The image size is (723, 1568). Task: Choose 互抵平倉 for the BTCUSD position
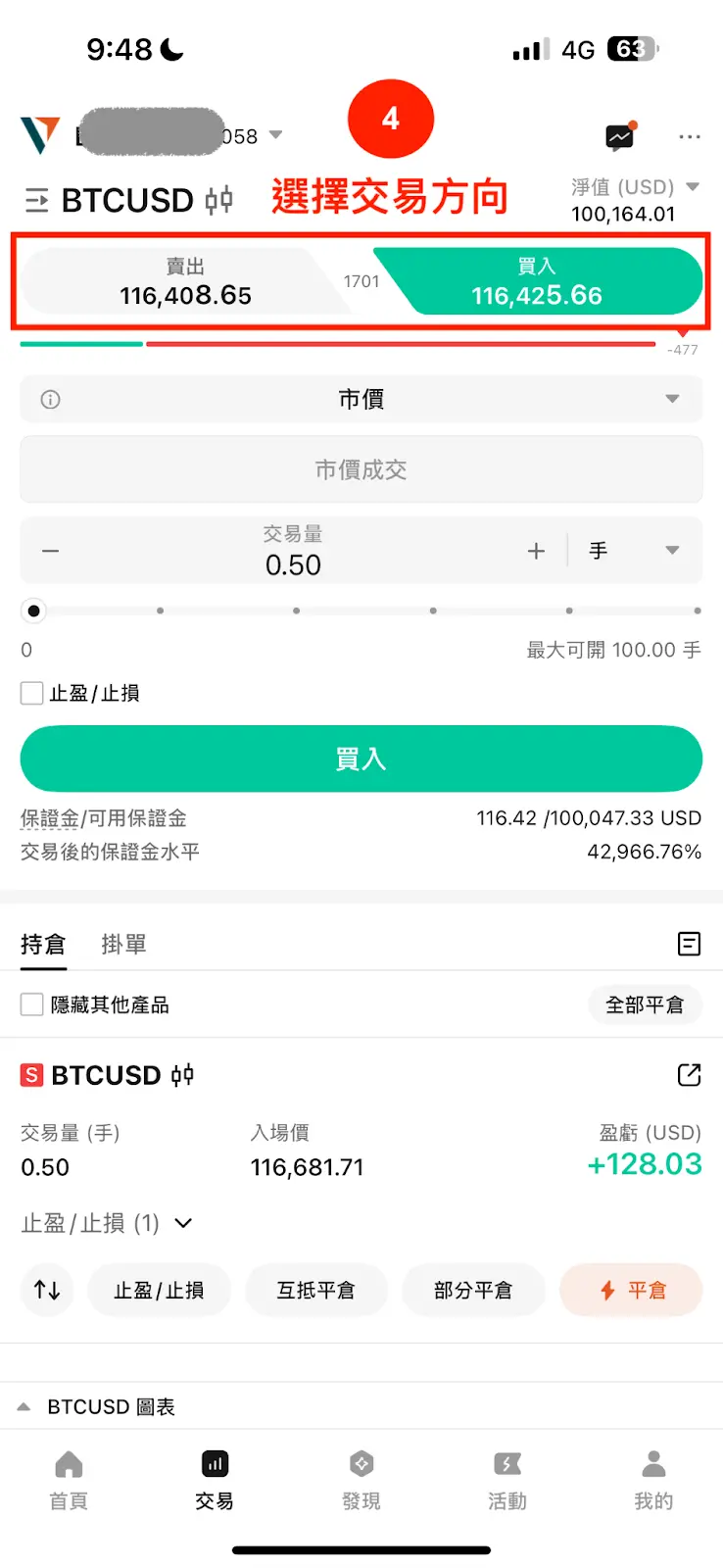[315, 1290]
